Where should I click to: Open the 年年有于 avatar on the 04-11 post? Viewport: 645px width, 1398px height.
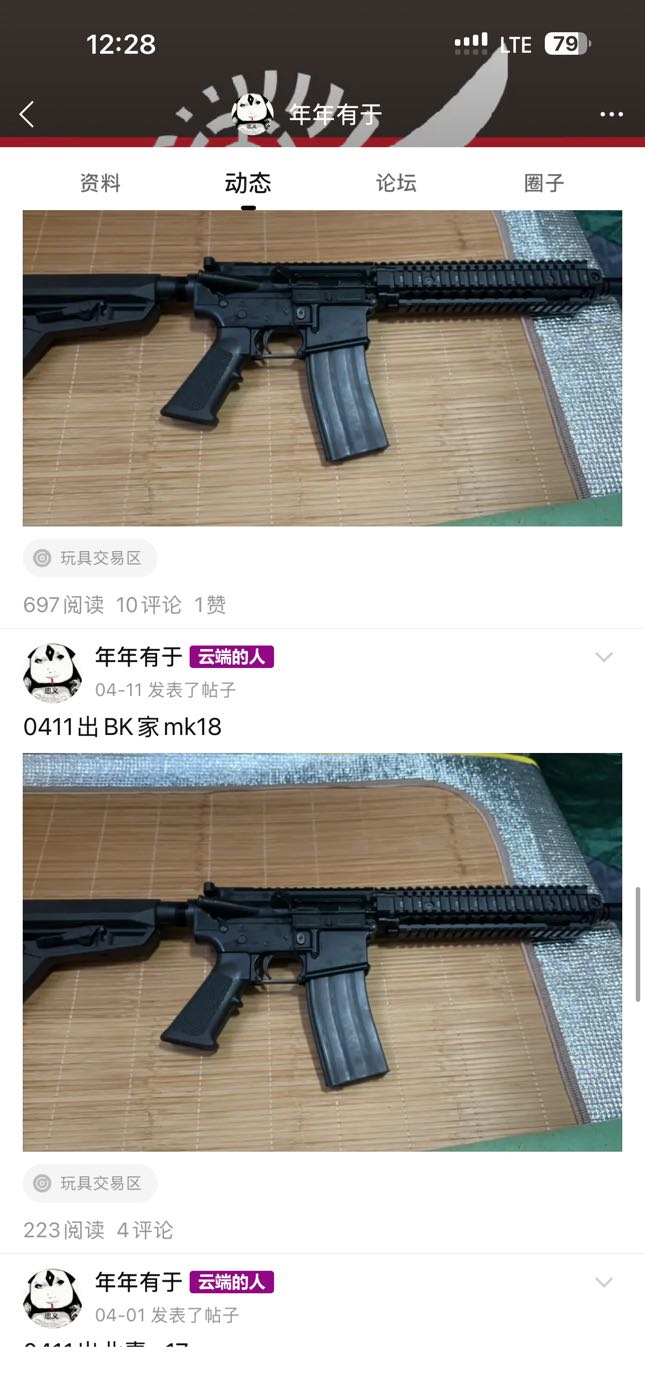point(52,672)
